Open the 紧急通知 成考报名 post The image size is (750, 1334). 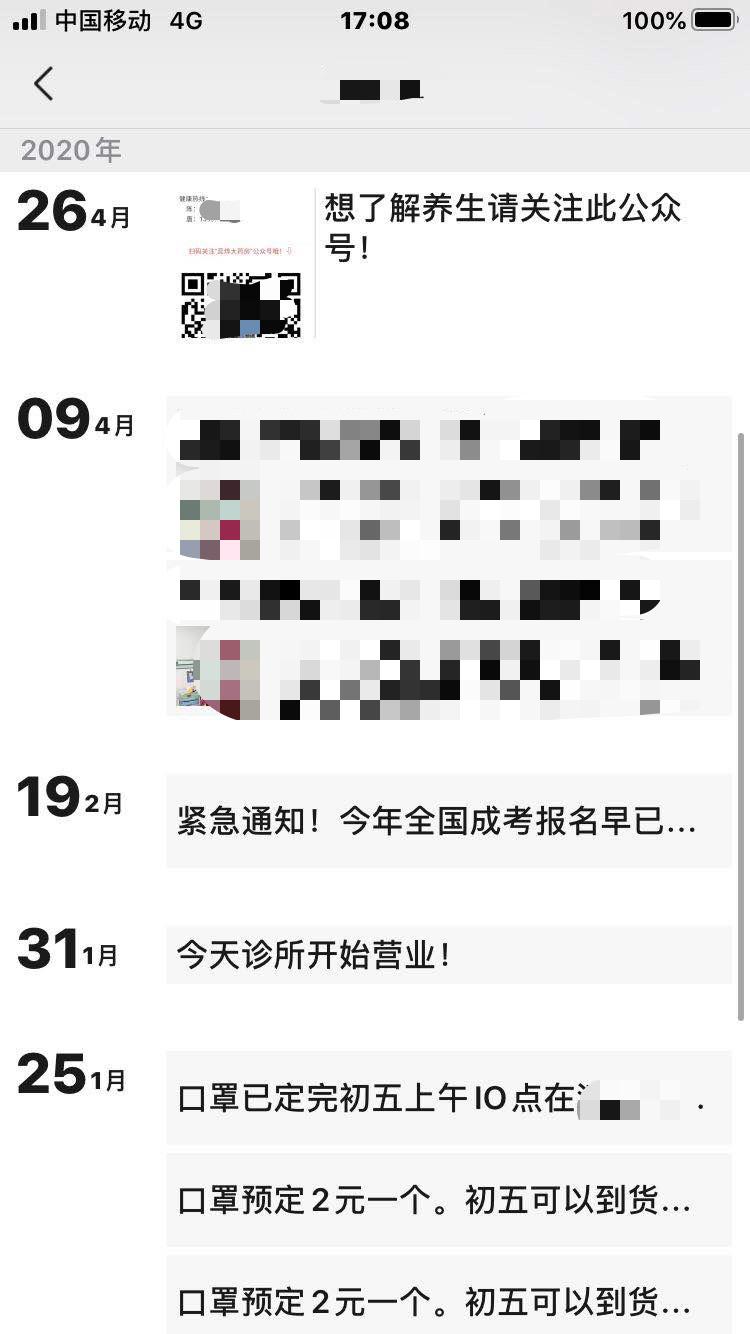point(449,821)
